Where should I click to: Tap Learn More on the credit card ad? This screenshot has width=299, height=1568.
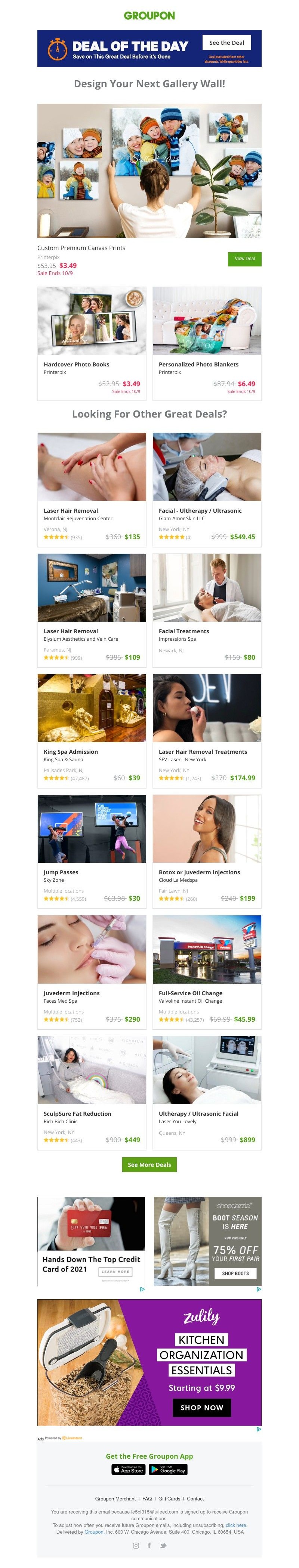115,1272
